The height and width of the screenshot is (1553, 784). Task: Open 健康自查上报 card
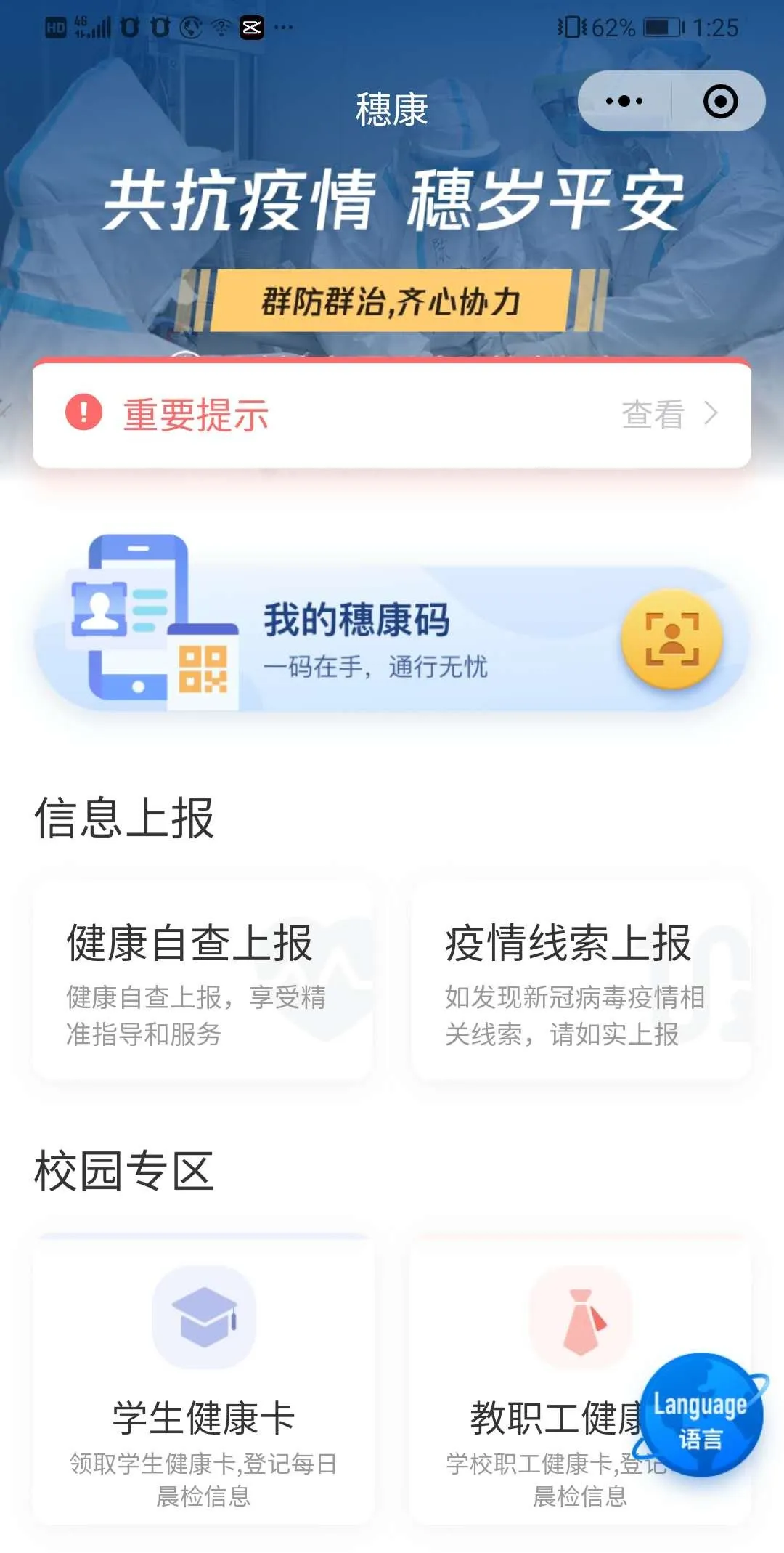[x=203, y=981]
